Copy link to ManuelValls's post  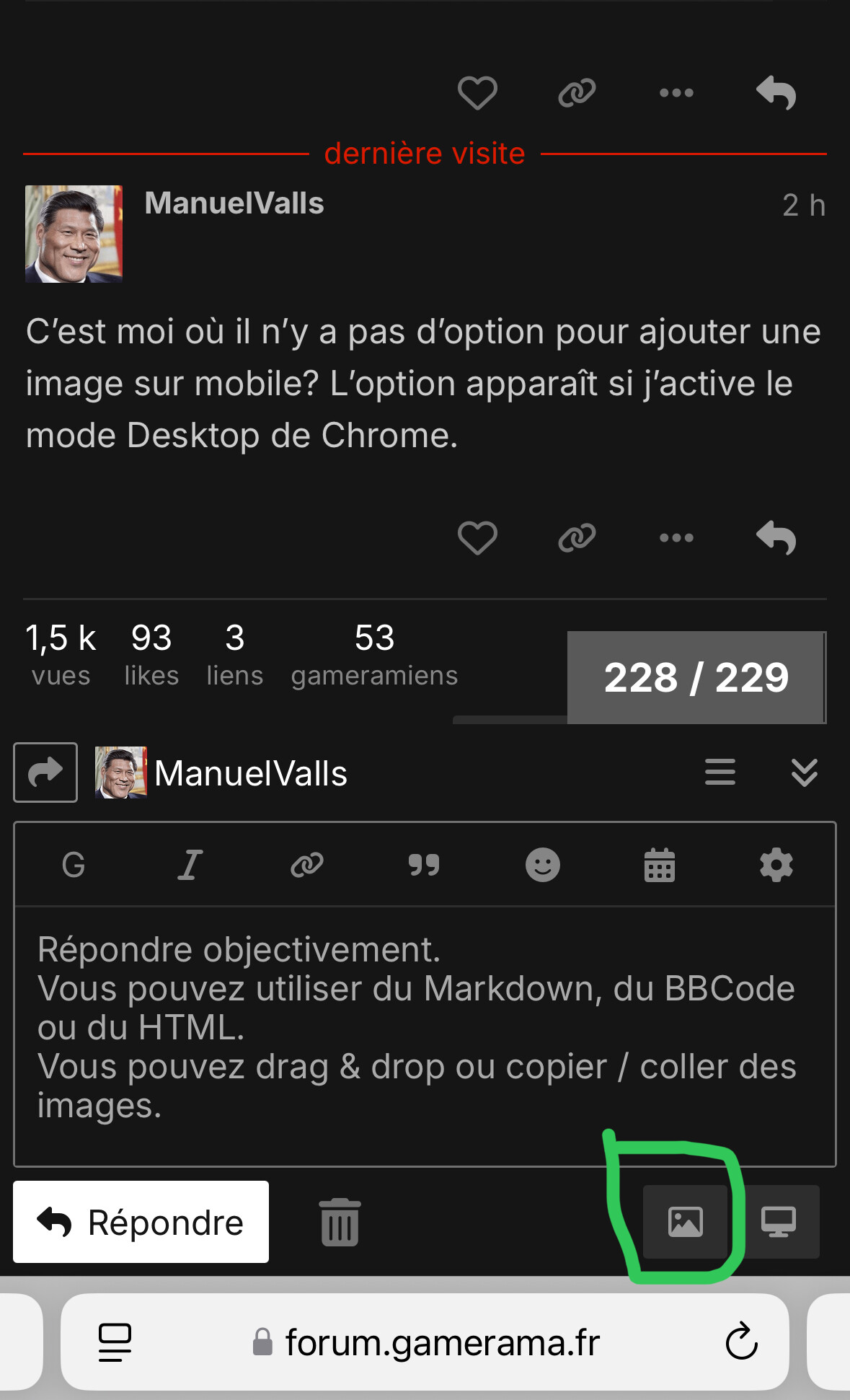pyautogui.click(x=577, y=538)
